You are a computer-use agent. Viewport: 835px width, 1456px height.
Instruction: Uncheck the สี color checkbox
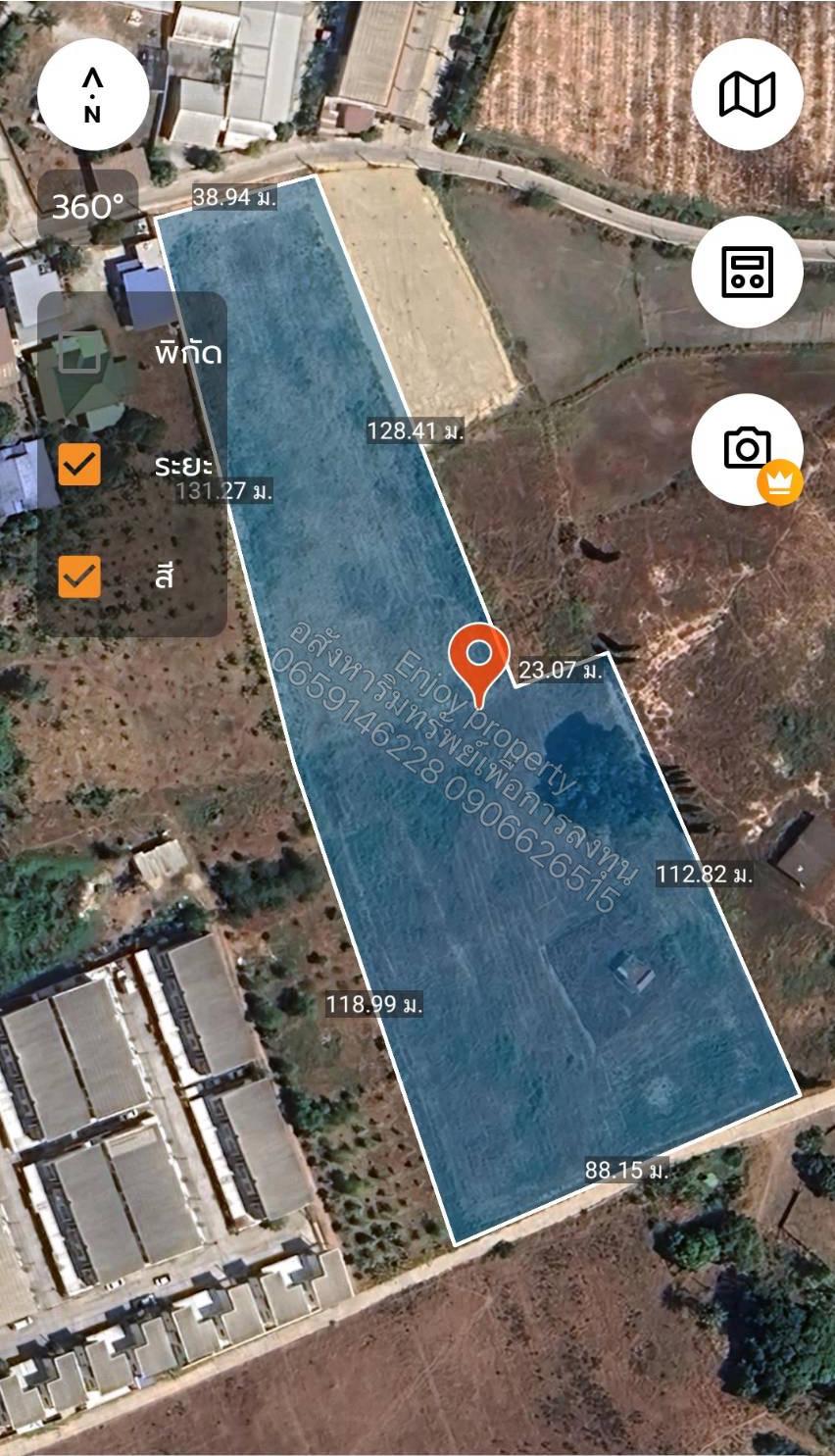(x=79, y=577)
